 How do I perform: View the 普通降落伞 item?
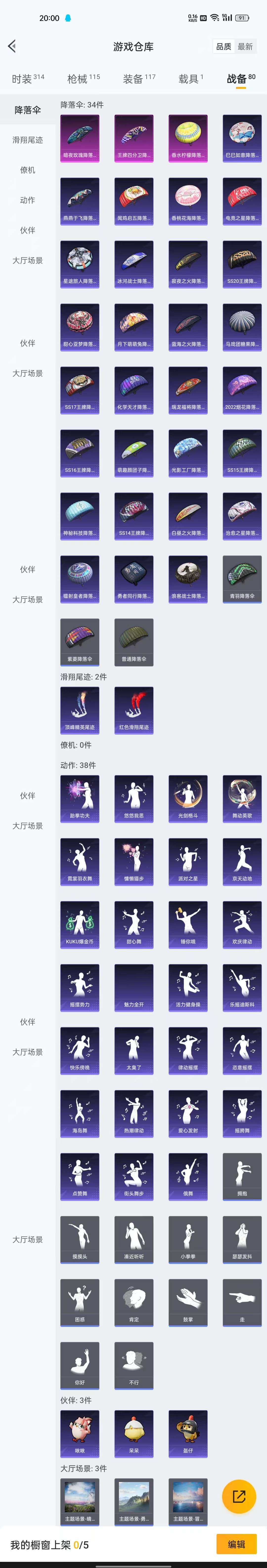tap(133, 641)
